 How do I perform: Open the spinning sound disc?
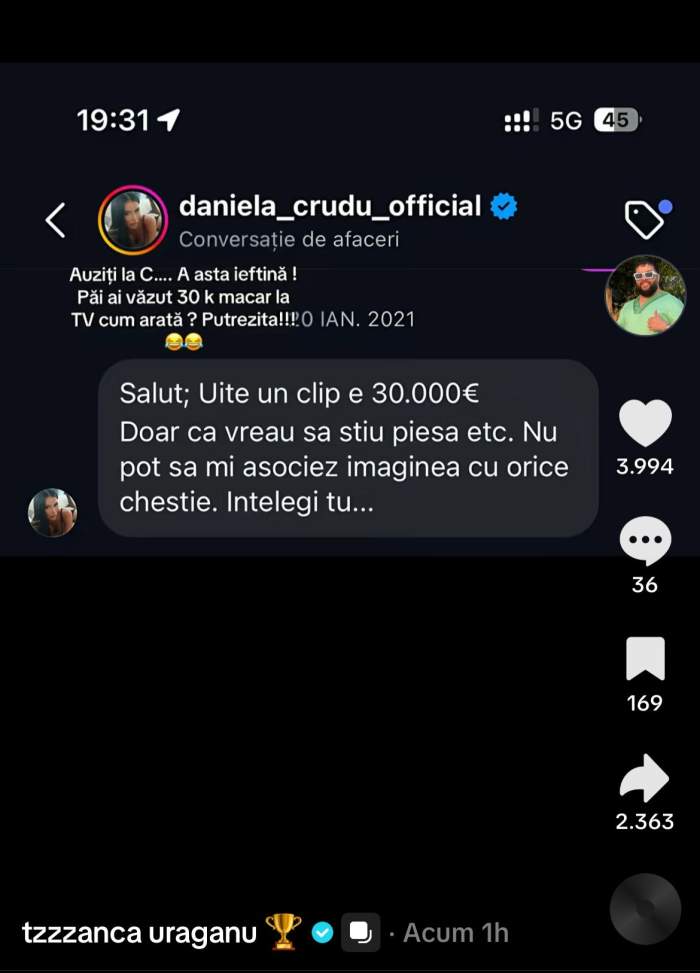645,909
